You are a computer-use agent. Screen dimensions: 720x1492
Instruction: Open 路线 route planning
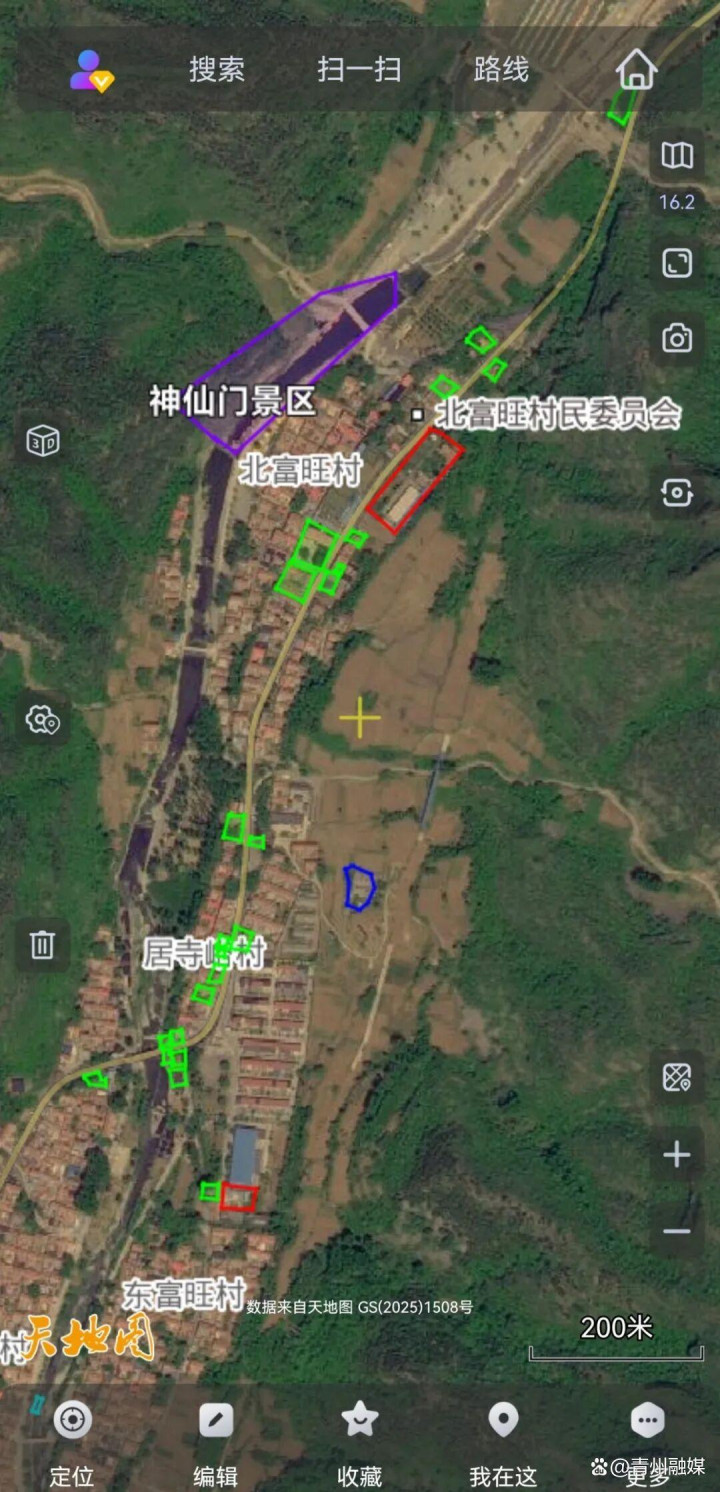pos(501,69)
